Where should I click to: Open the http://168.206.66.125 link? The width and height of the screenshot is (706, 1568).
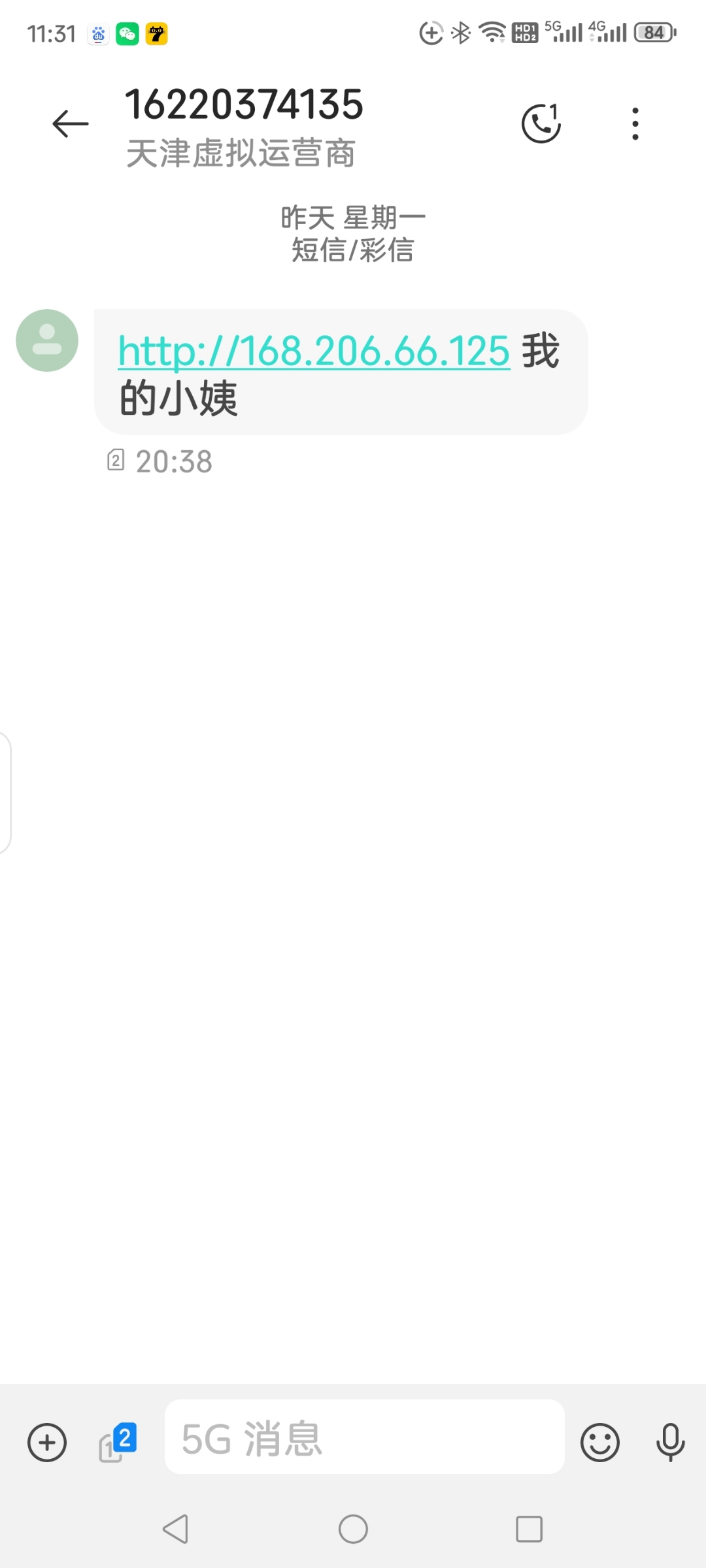click(x=314, y=351)
